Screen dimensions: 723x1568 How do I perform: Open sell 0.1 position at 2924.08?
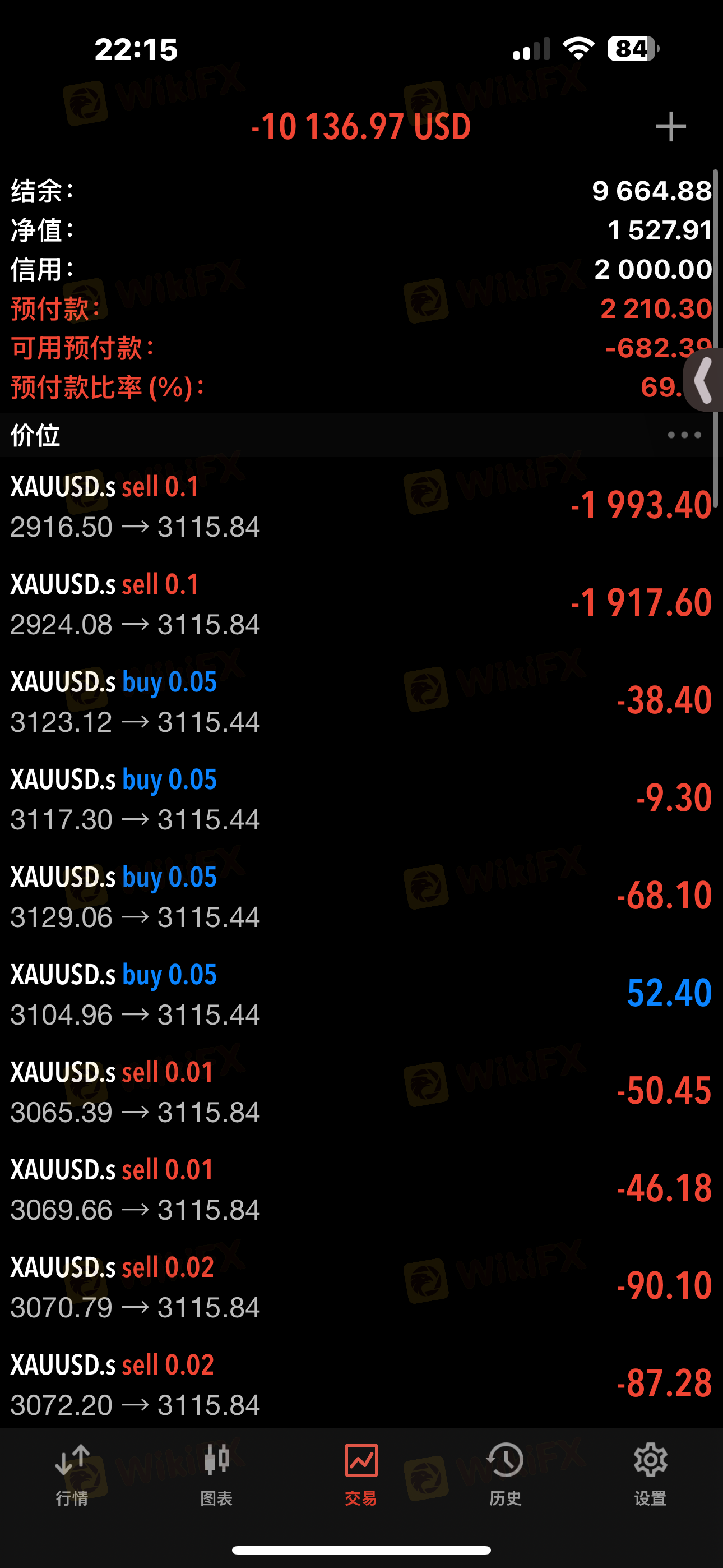tap(361, 604)
